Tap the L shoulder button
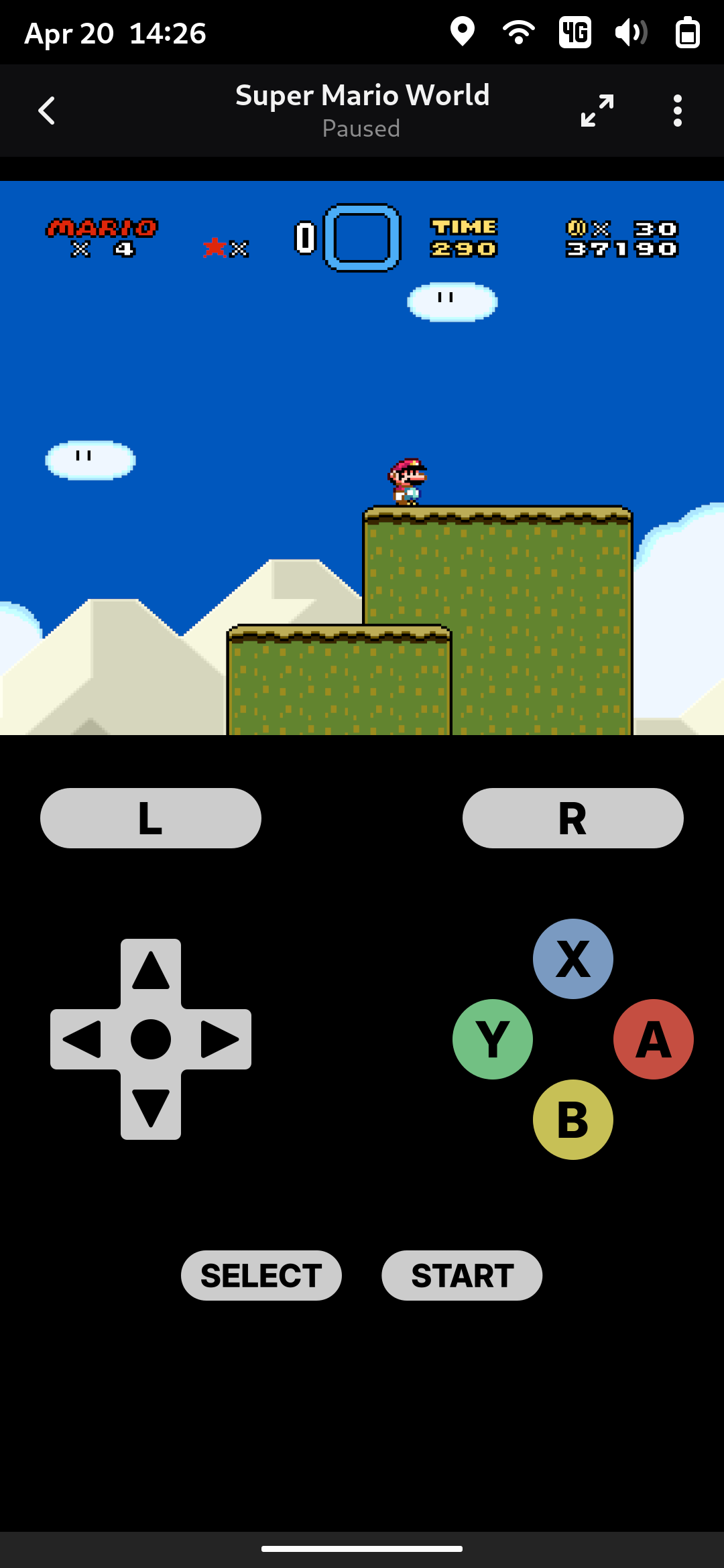This screenshot has height=1568, width=724. [x=151, y=818]
